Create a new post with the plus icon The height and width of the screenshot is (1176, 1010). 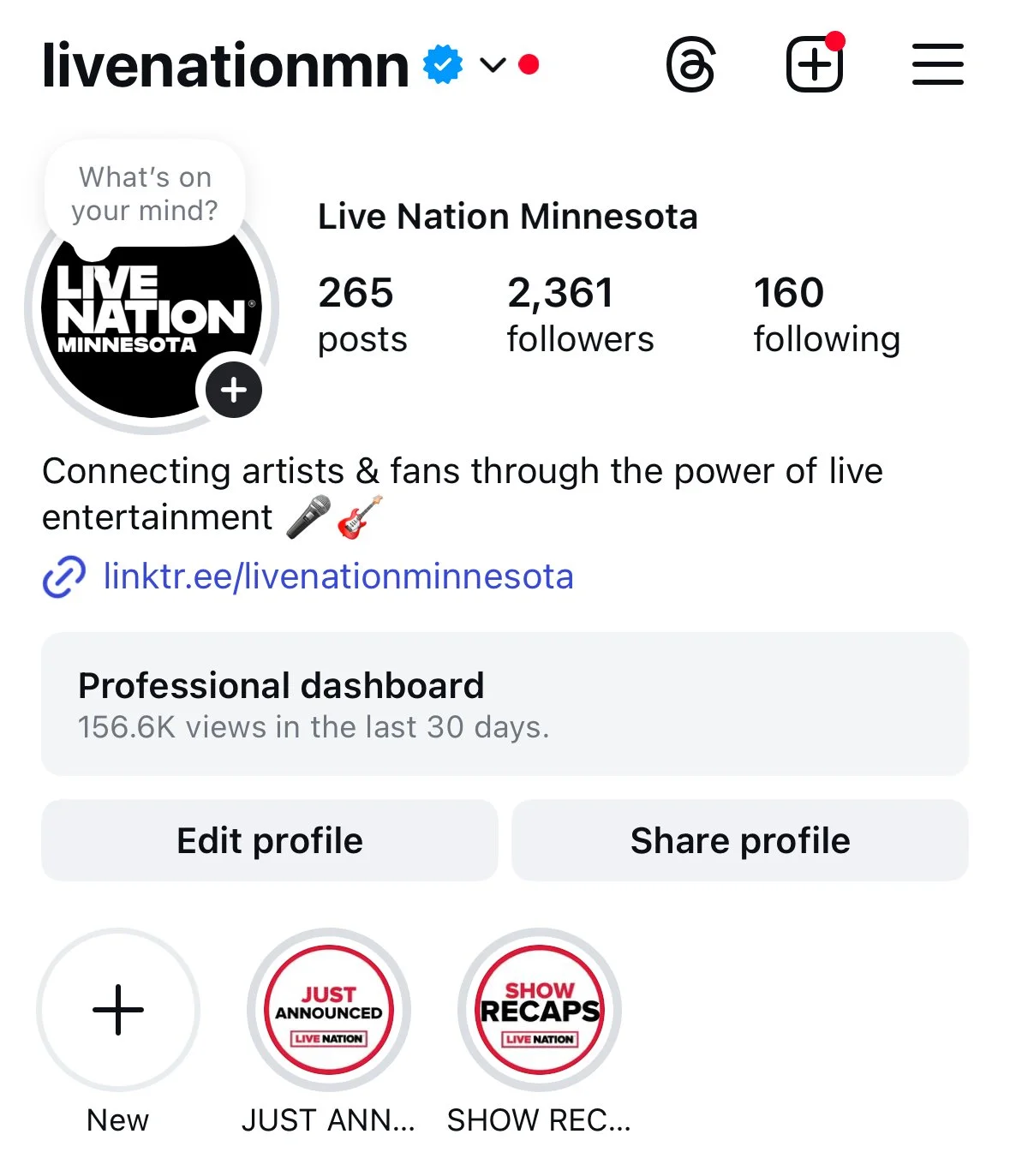[815, 65]
